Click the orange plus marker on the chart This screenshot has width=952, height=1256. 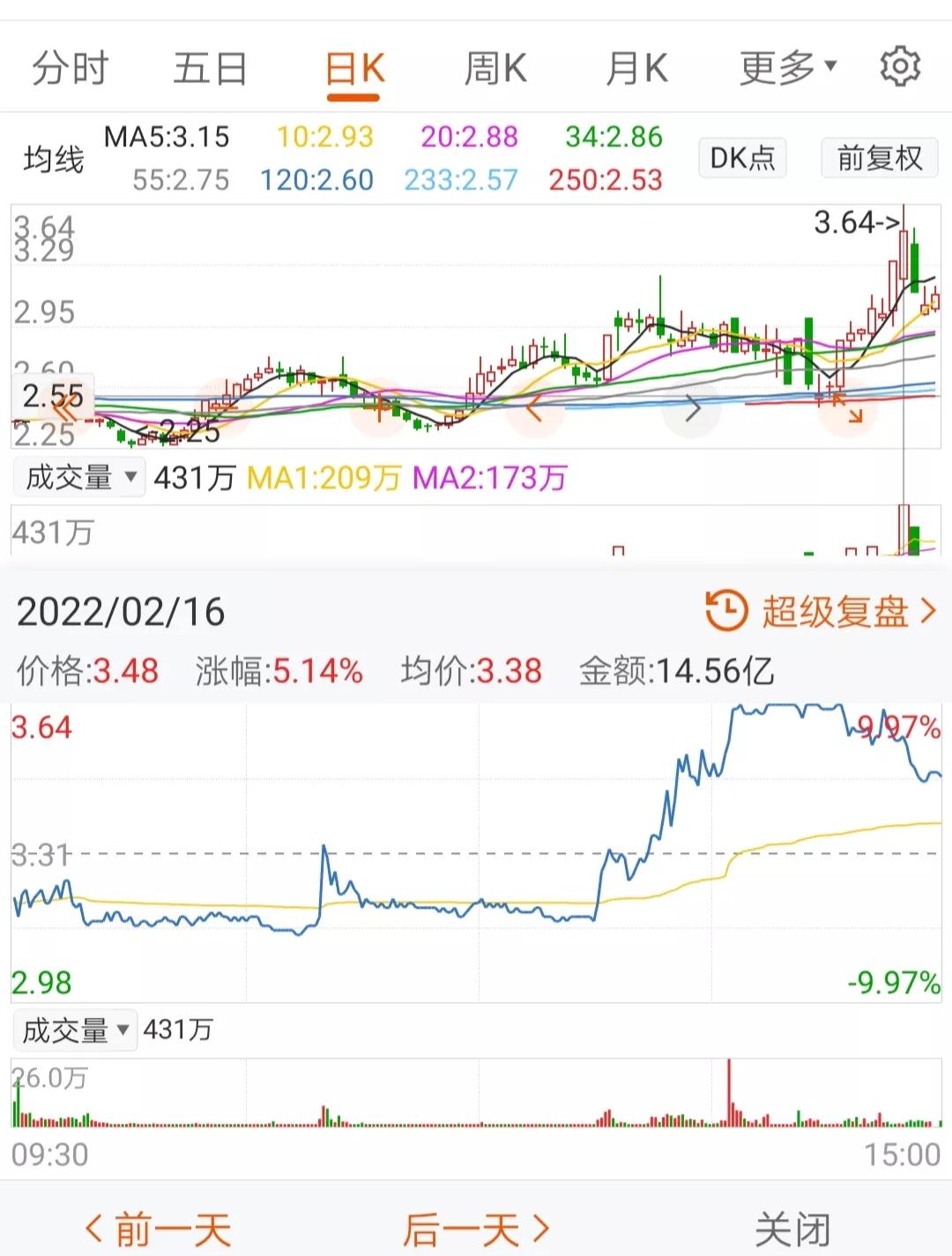point(379,409)
